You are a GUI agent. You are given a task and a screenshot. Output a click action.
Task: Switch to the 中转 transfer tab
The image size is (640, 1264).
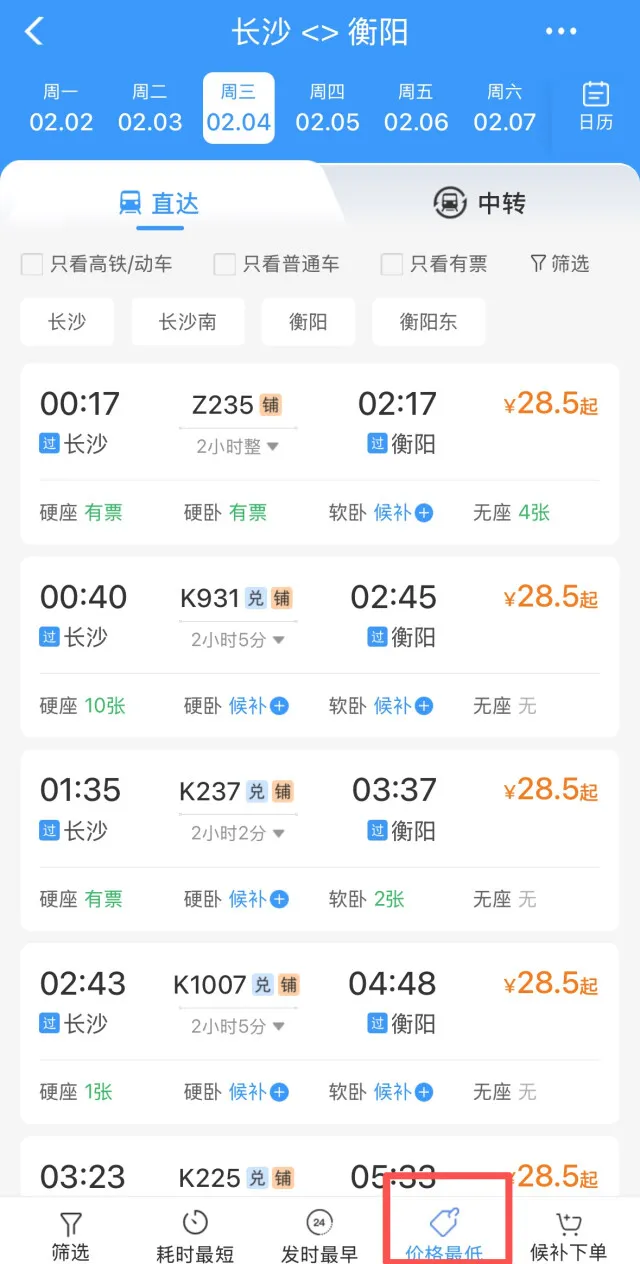tap(480, 203)
